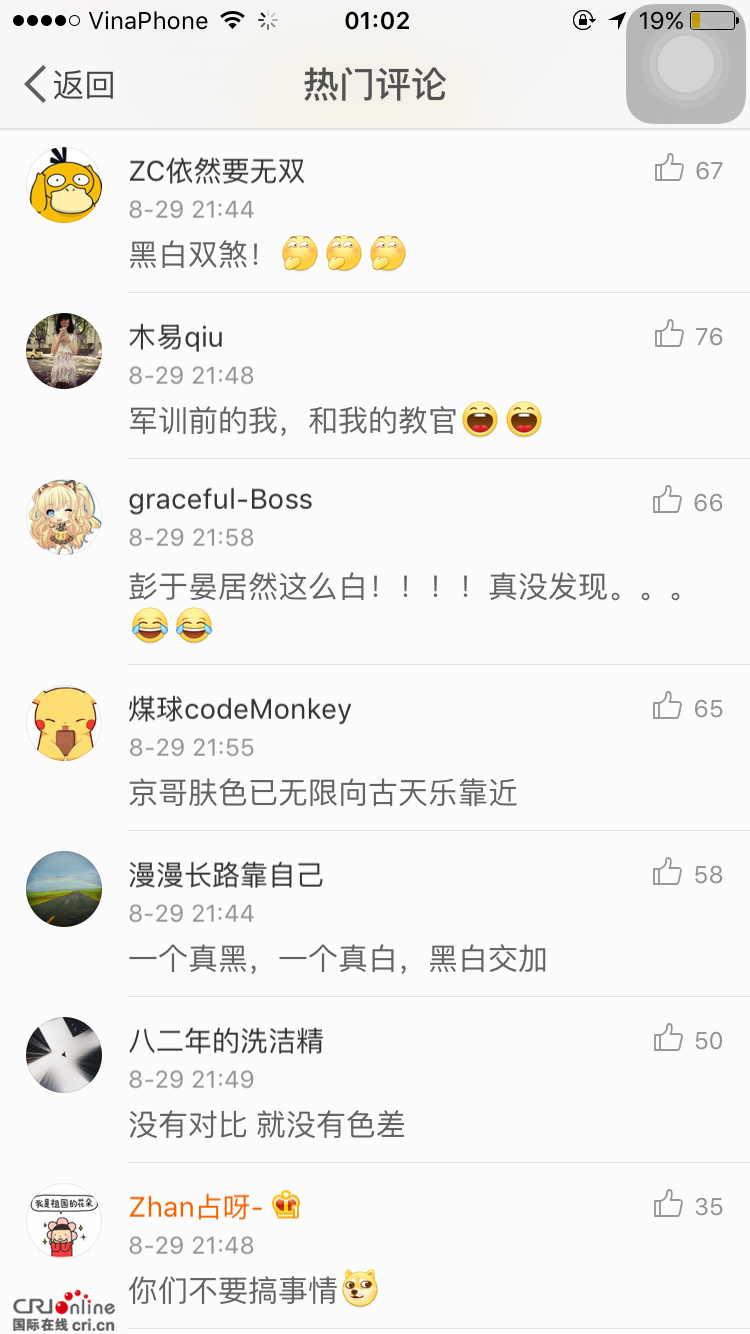Open ZC依然要无双's profile avatar
This screenshot has height=1334, width=750.
coord(64,185)
